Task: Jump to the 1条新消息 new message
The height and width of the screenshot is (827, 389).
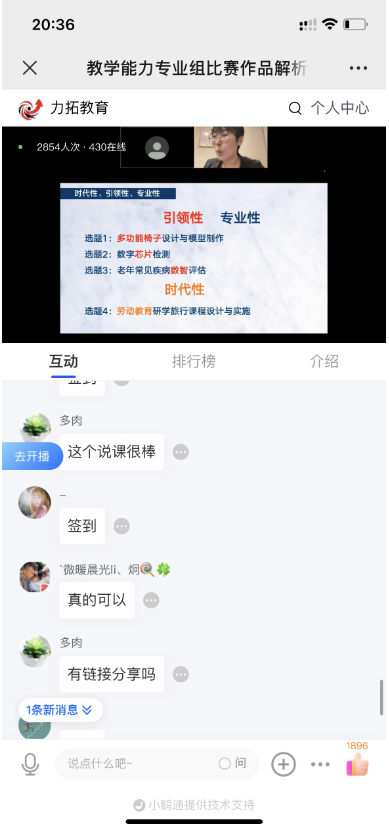Action: (60, 710)
